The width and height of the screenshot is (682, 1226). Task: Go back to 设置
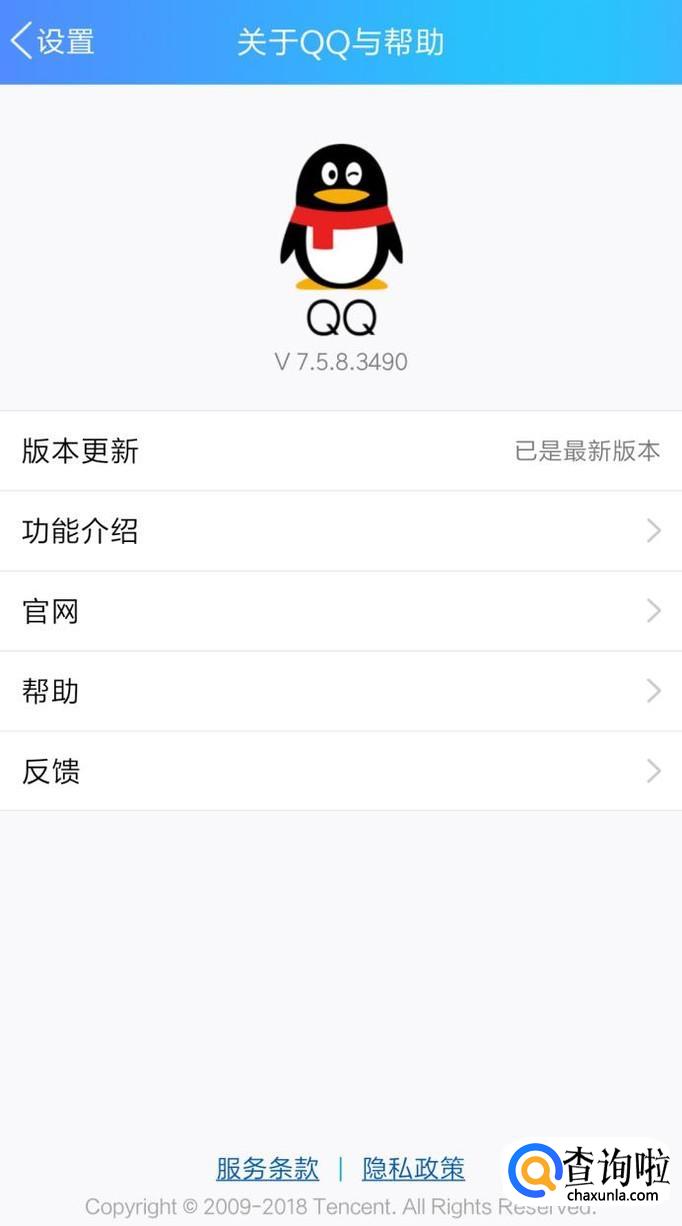click(53, 42)
